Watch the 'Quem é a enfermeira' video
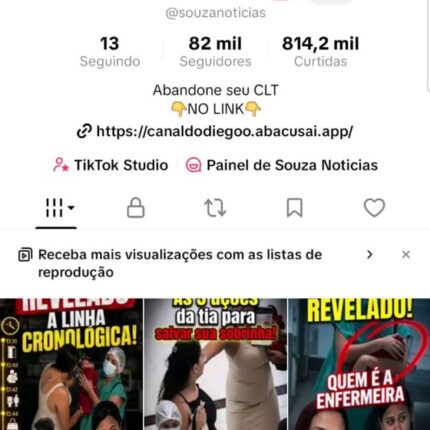Image resolution: width=430 pixels, height=430 pixels. coord(359,364)
